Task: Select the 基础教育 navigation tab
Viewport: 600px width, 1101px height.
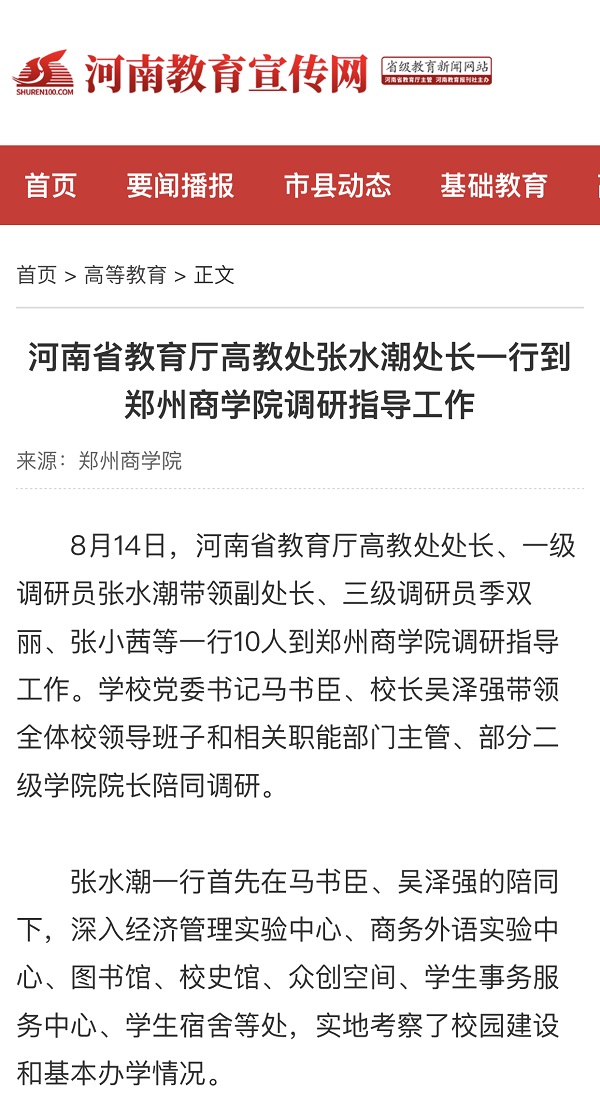Action: coord(494,185)
